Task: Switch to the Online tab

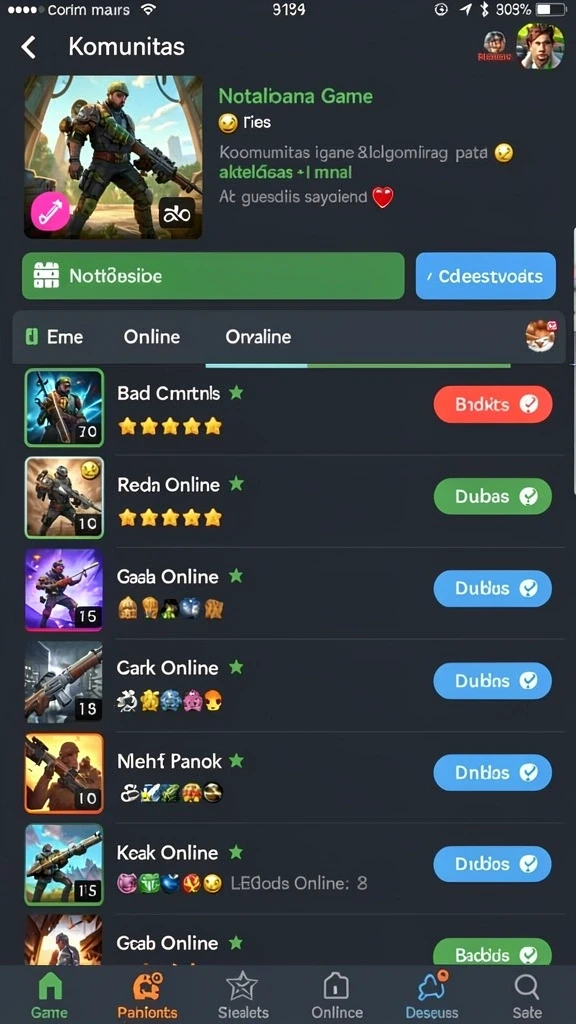Action: pyautogui.click(x=152, y=337)
